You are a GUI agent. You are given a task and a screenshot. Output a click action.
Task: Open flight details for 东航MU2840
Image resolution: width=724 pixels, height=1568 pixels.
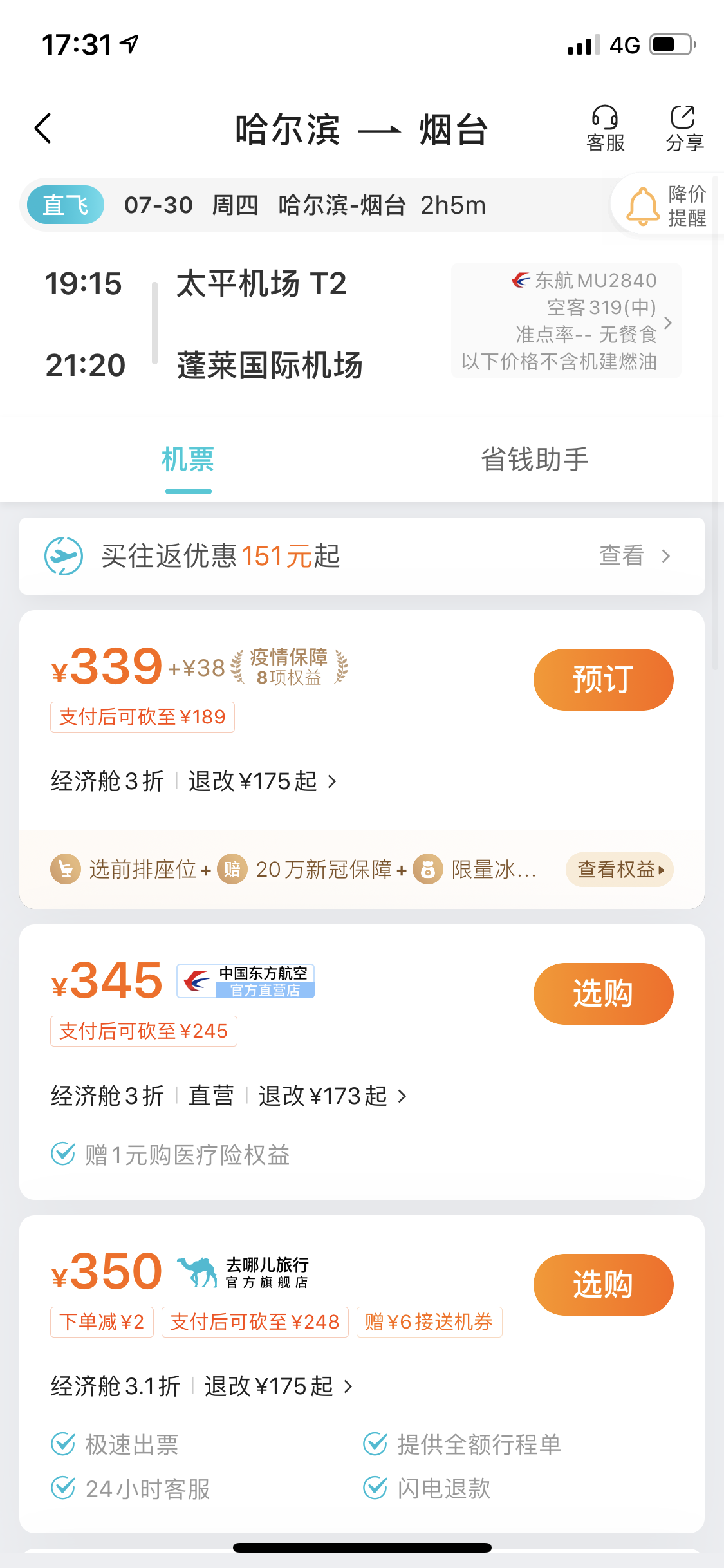coord(566,321)
